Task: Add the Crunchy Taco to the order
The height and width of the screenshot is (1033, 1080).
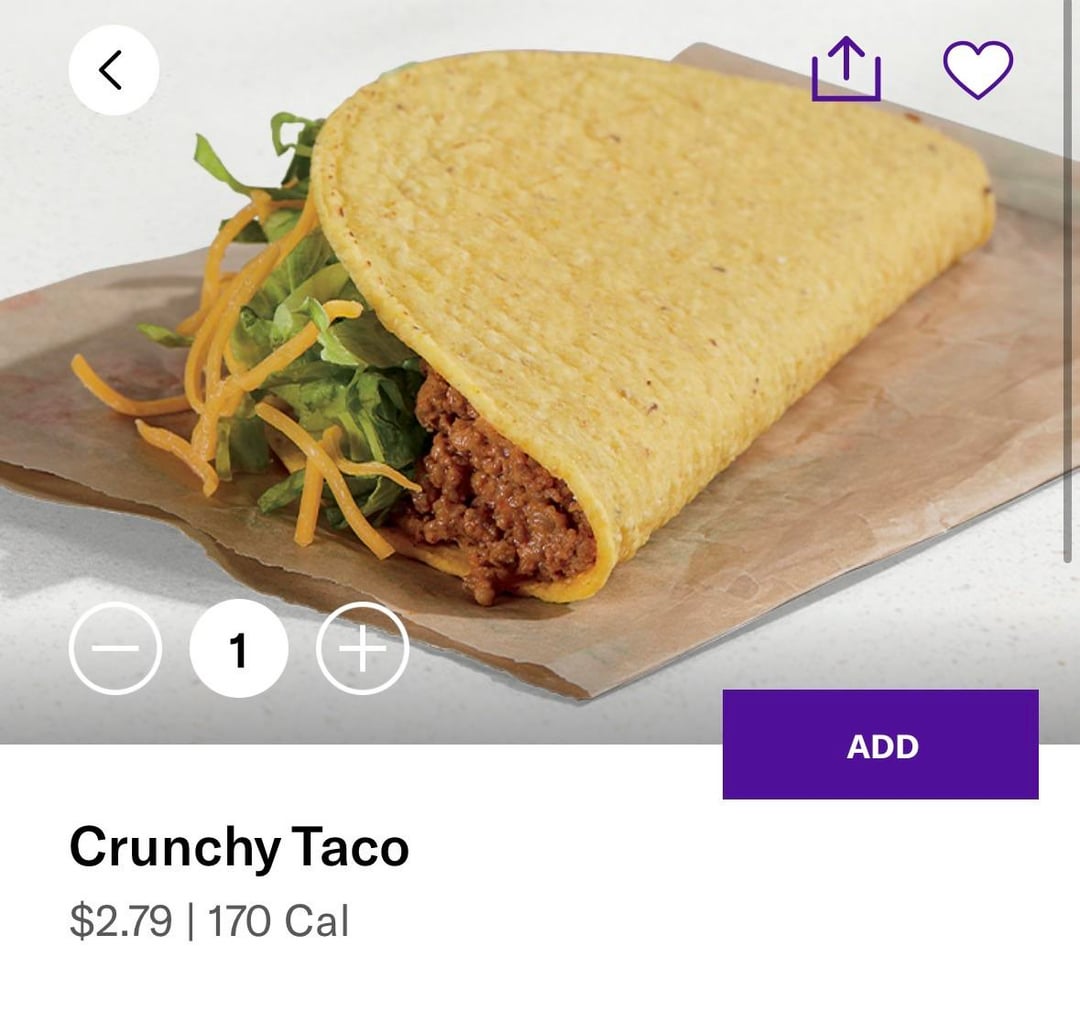Action: pos(880,745)
